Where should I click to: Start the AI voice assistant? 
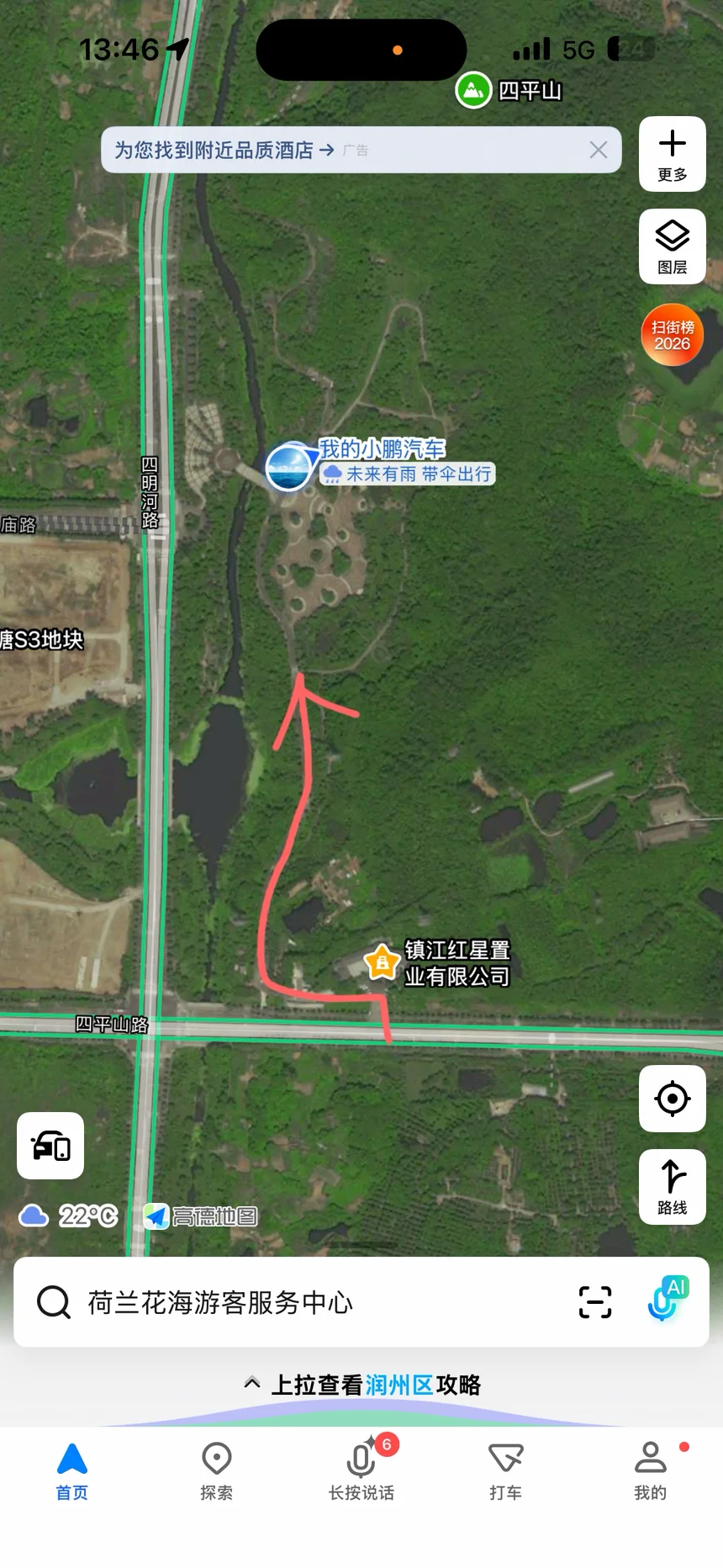click(667, 1300)
